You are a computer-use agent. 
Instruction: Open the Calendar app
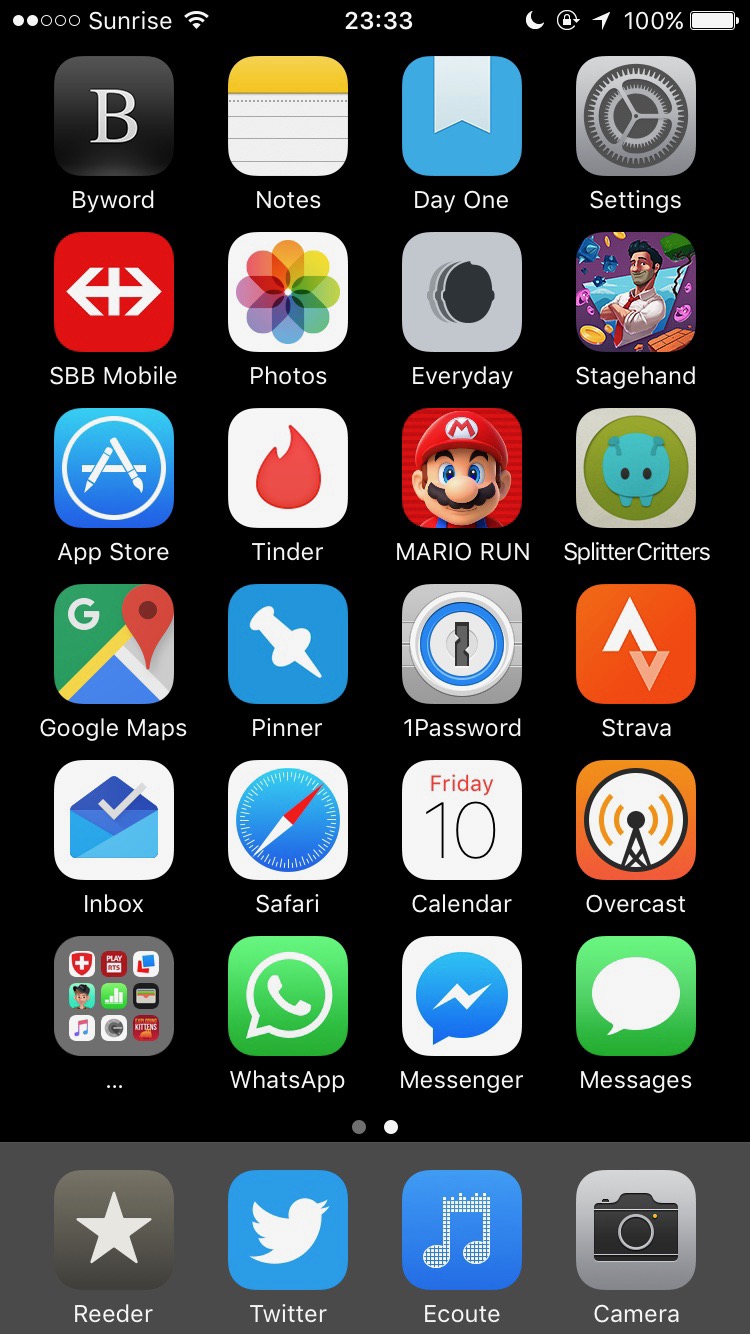coord(461,820)
